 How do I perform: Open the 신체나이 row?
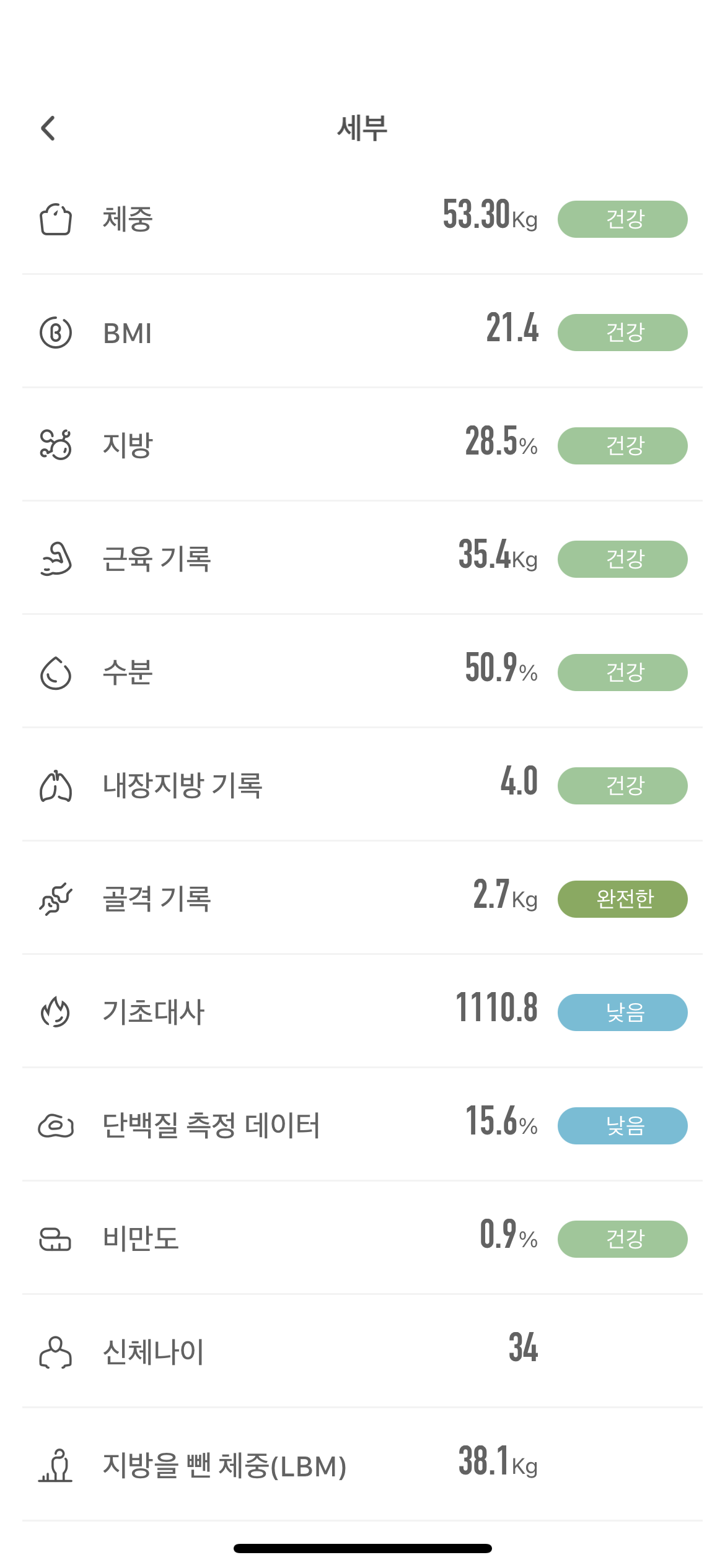[x=362, y=1352]
